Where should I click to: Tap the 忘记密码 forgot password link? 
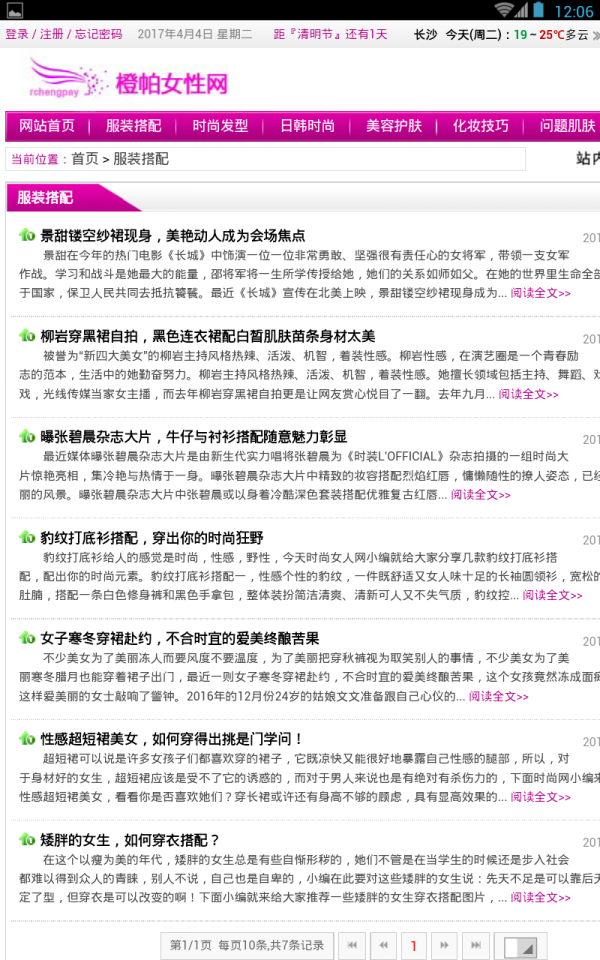click(x=99, y=34)
